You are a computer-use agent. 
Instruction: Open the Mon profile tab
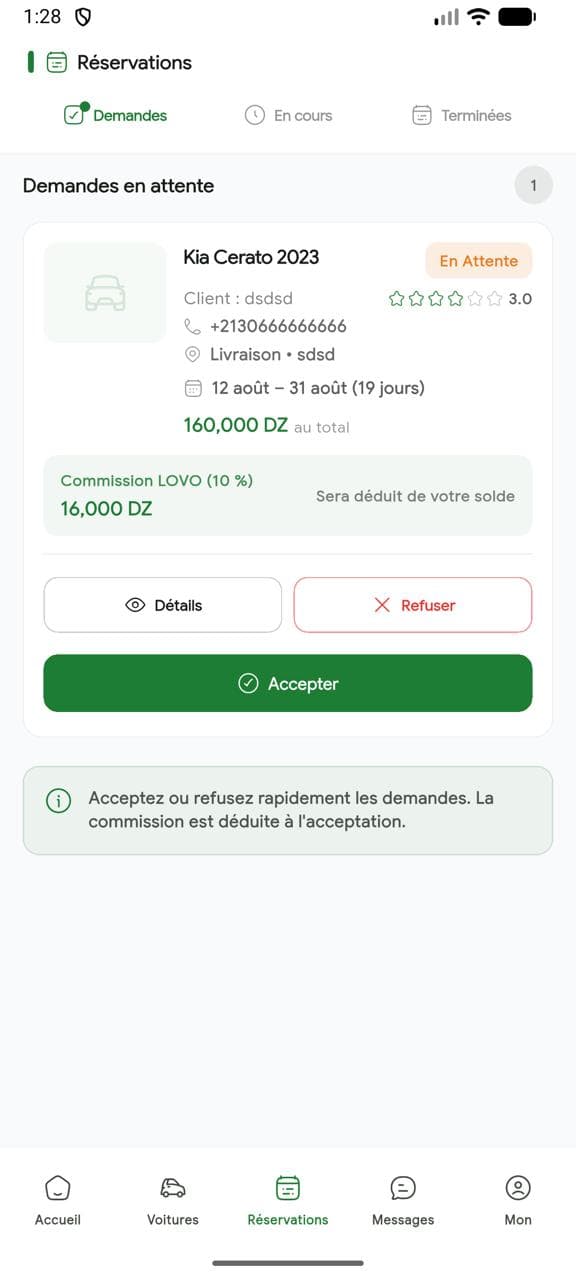(x=518, y=1200)
